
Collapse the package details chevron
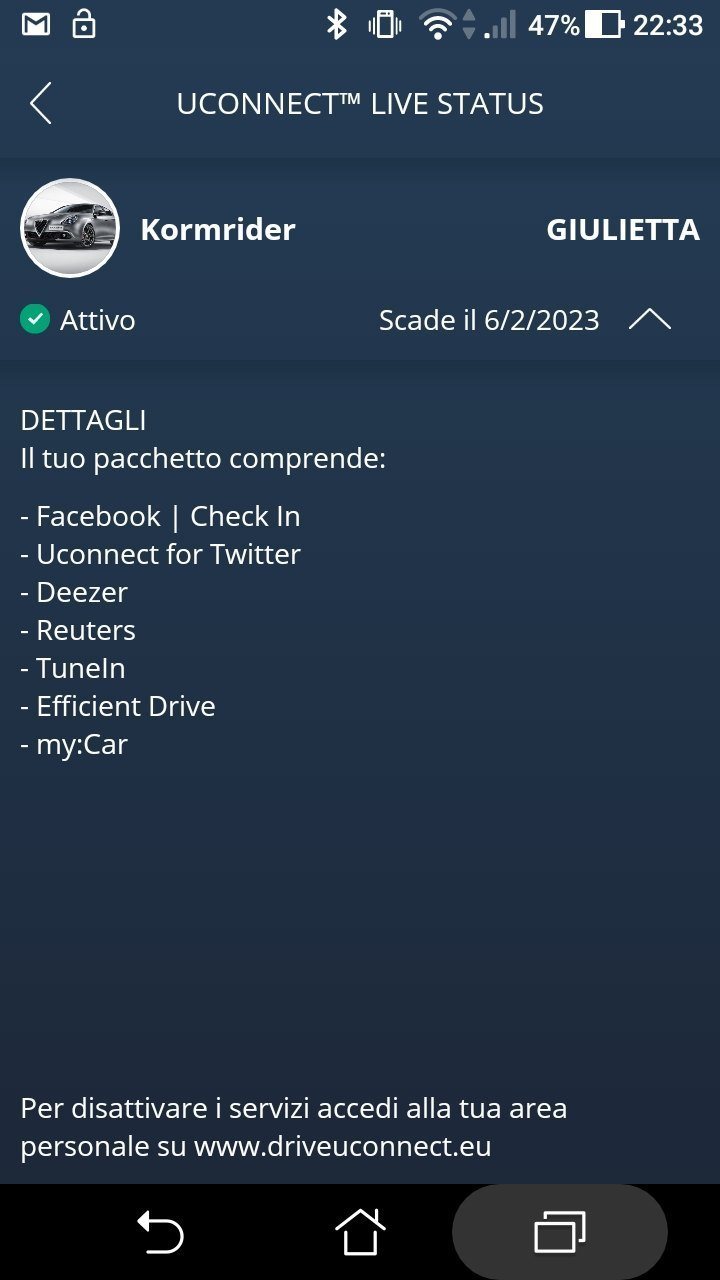click(649, 320)
